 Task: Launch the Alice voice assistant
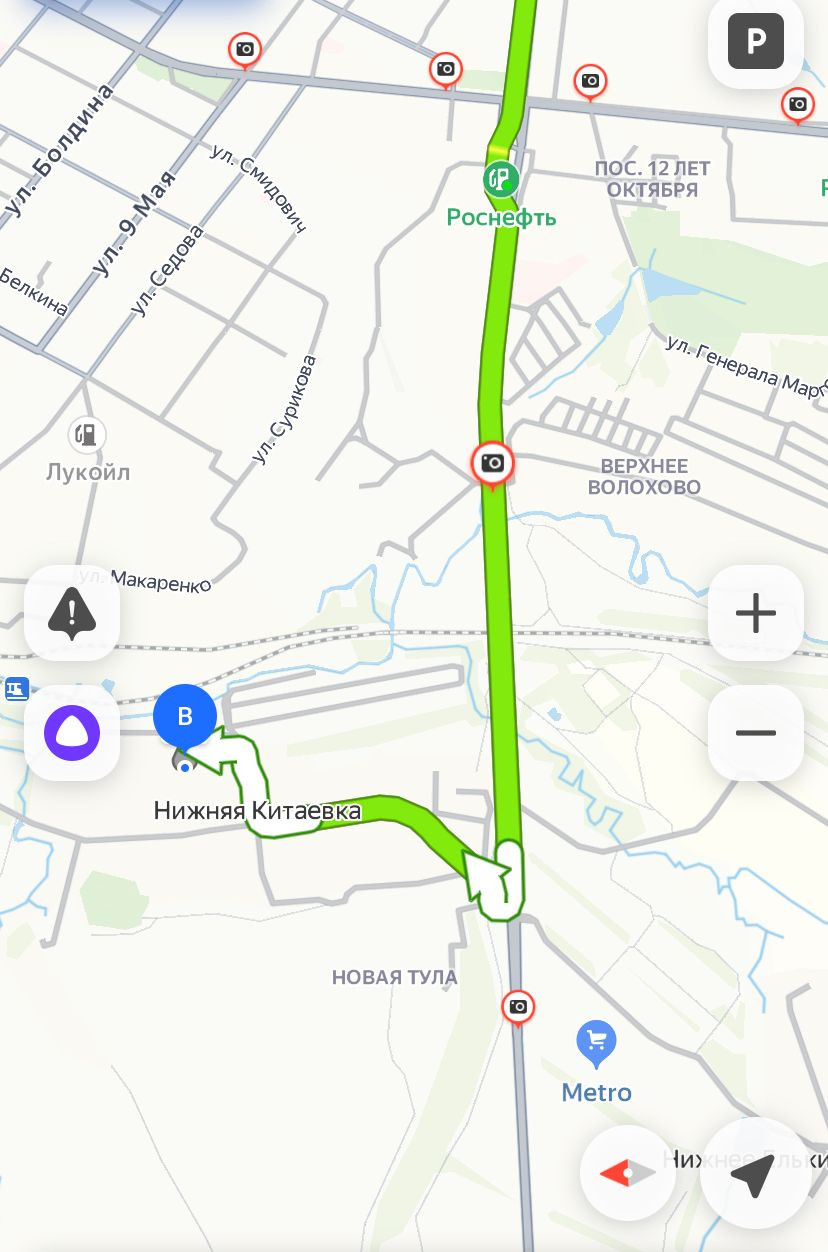point(72,732)
